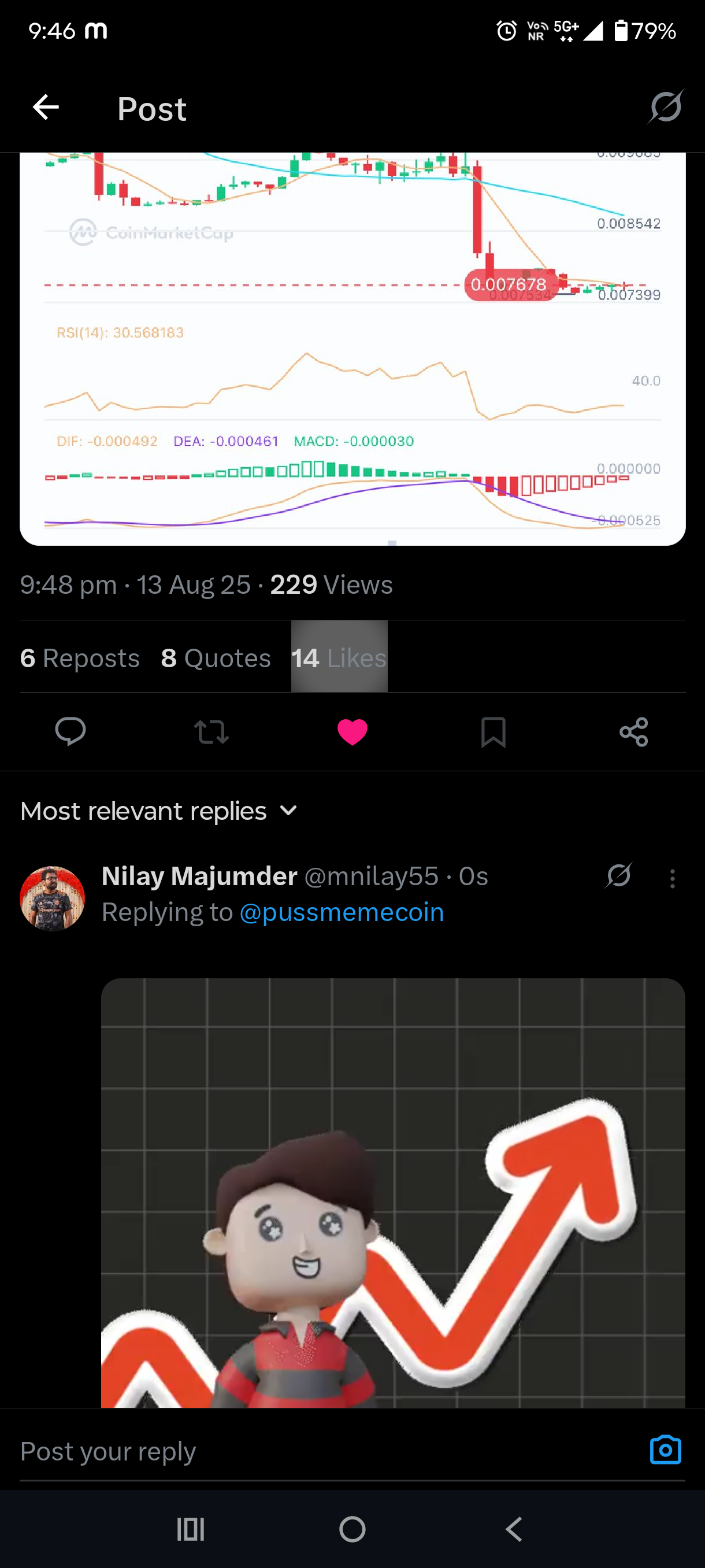View the 14 Likes list

point(339,657)
